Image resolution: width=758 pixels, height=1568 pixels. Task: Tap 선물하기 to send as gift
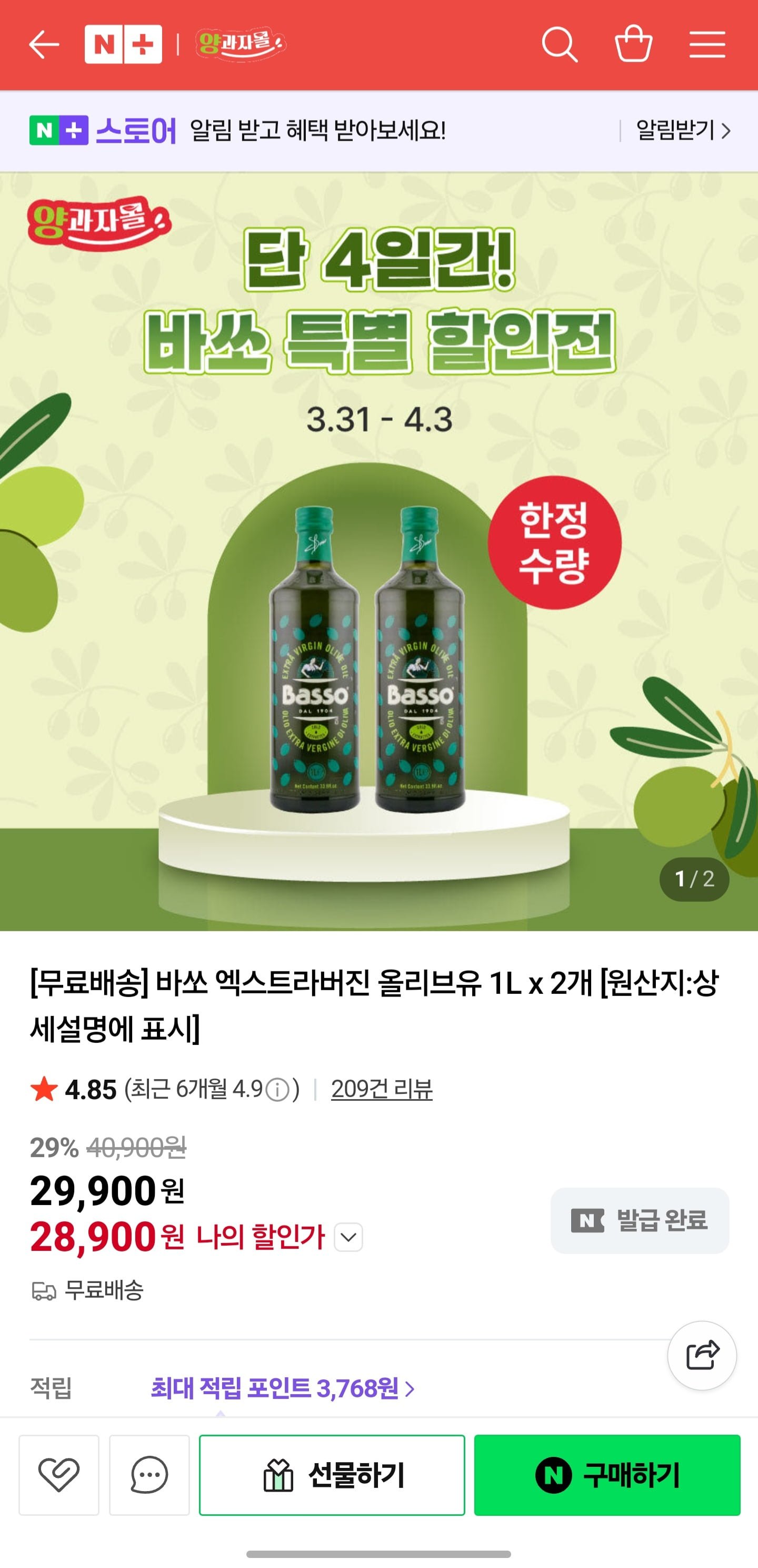(332, 1474)
